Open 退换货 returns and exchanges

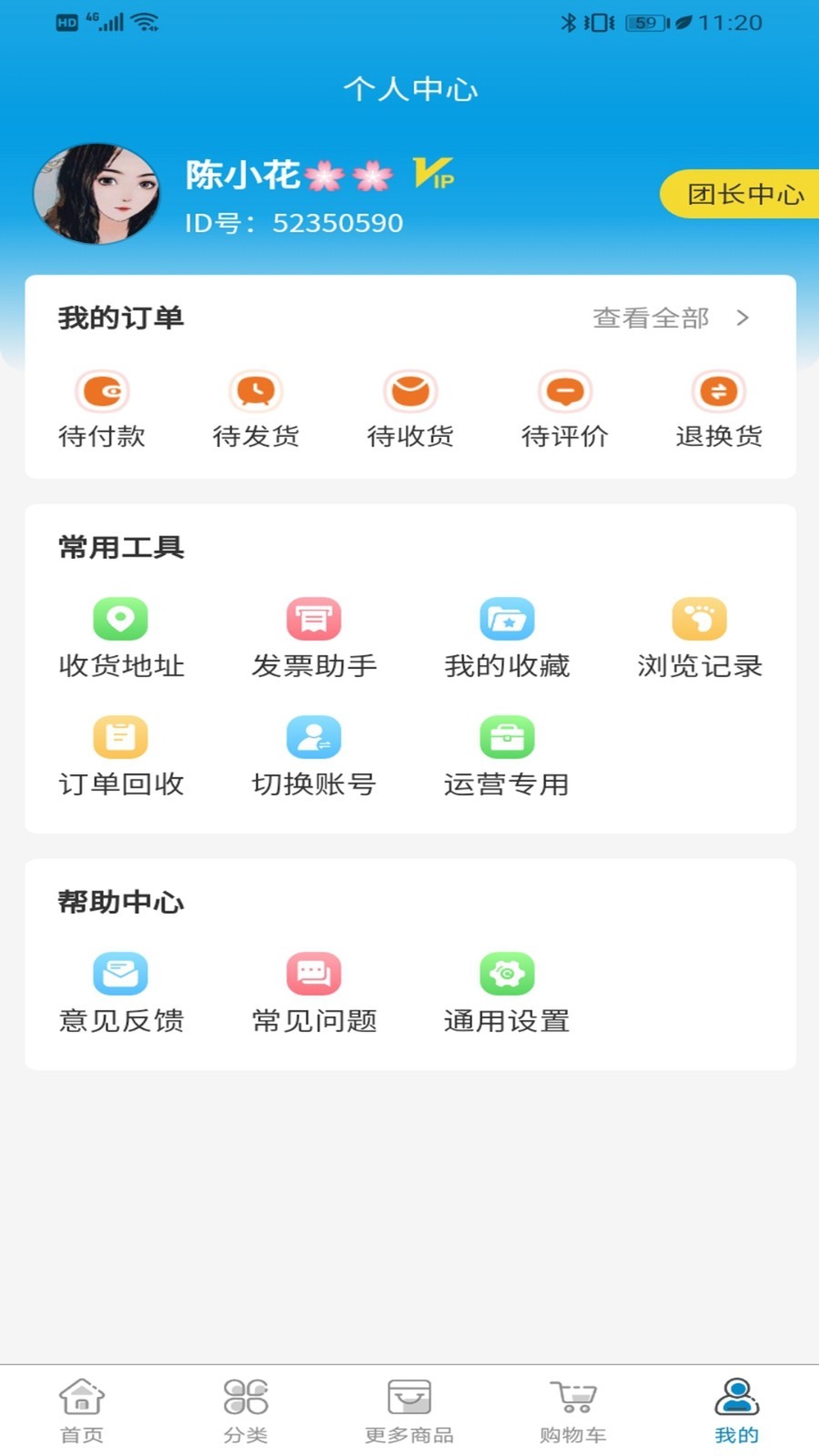[x=719, y=409]
